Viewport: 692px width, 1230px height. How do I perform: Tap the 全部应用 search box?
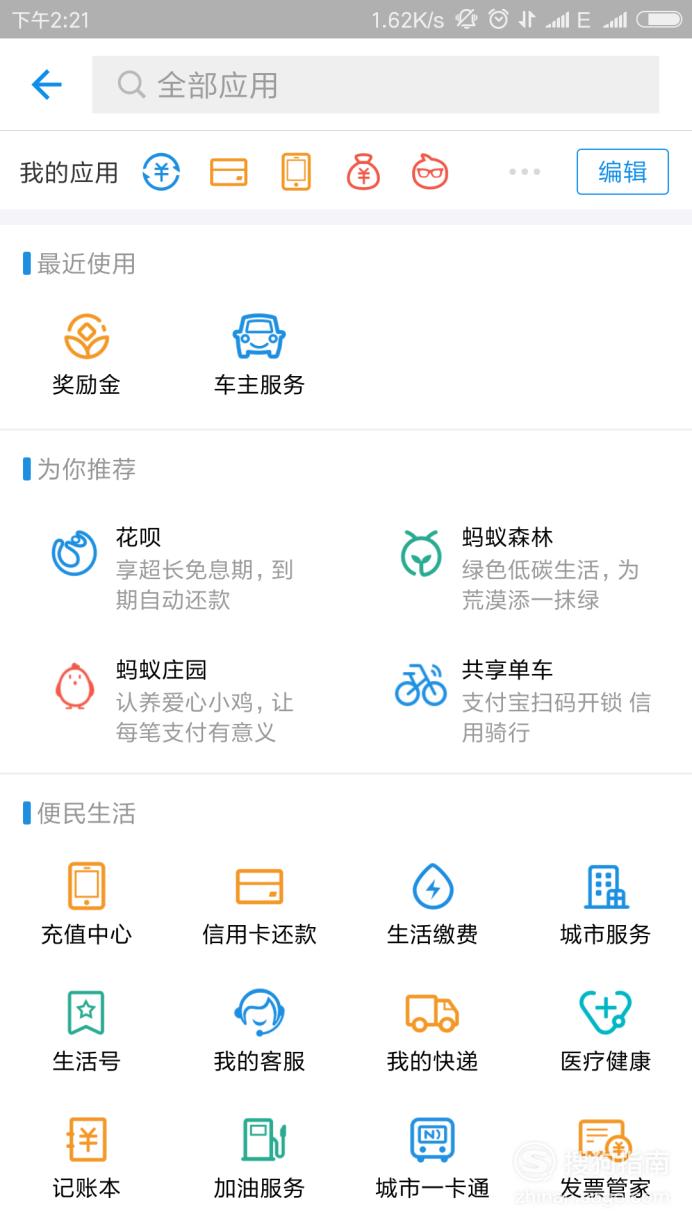pos(375,85)
